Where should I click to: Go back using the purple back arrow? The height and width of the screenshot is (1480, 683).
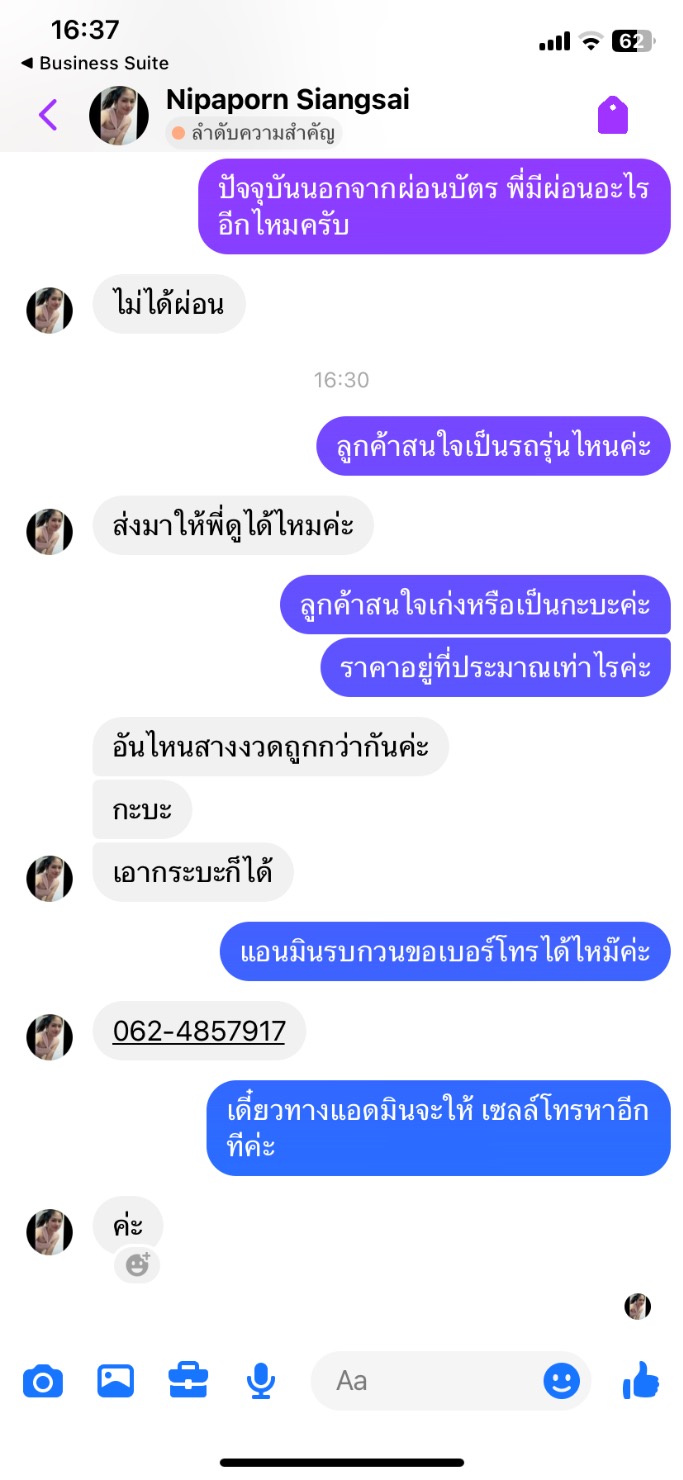click(x=48, y=115)
